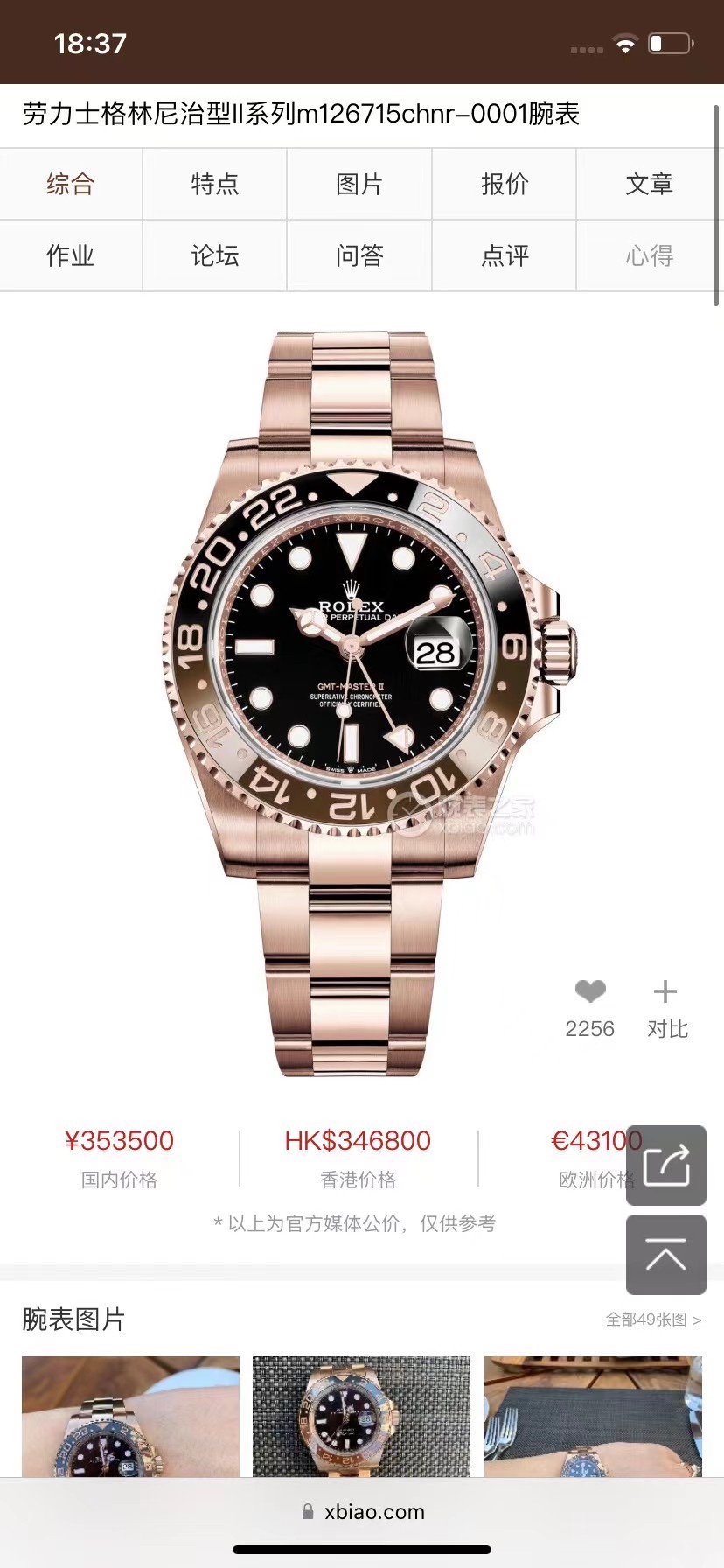View all 49 watch photos
Viewport: 724px width, 1568px height.
(x=652, y=1319)
